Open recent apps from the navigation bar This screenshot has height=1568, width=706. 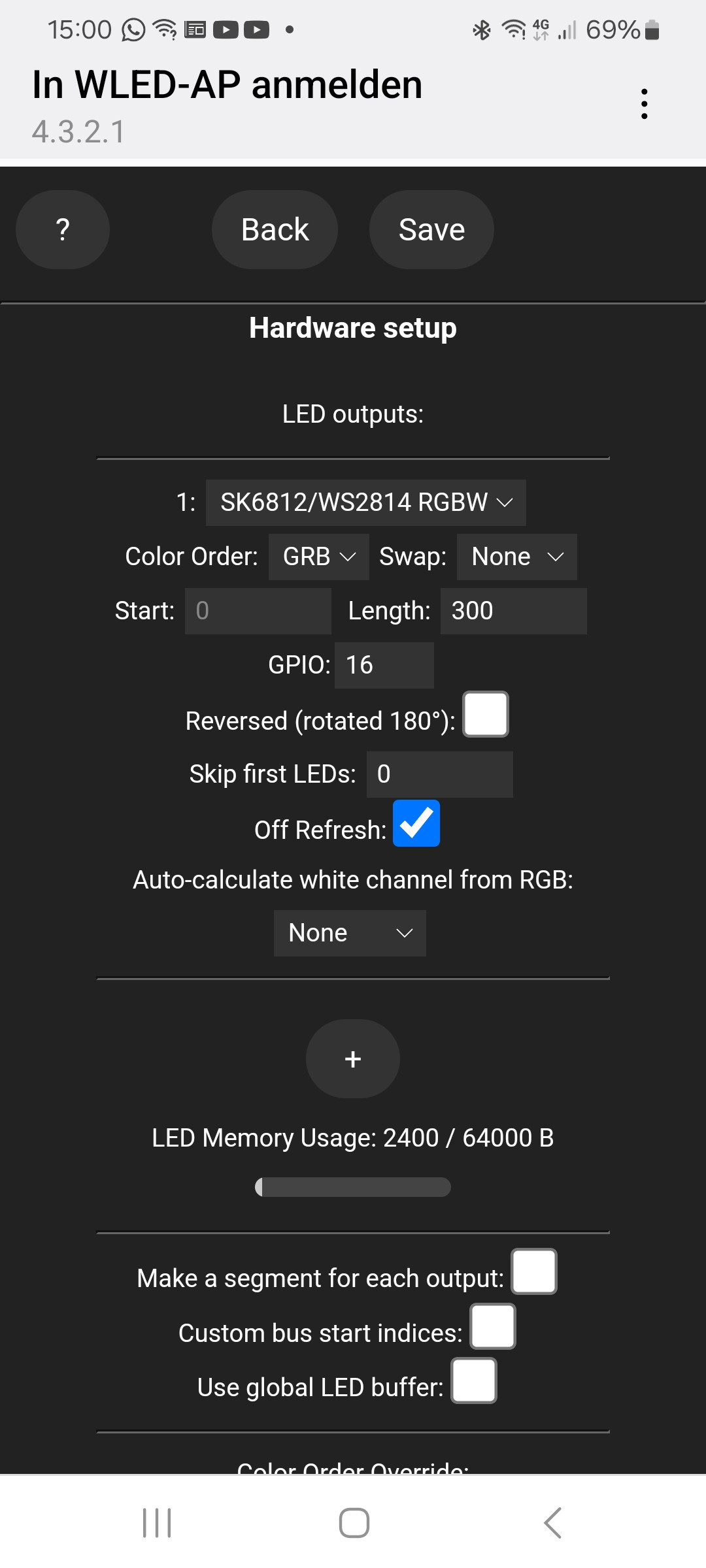pyautogui.click(x=157, y=1523)
